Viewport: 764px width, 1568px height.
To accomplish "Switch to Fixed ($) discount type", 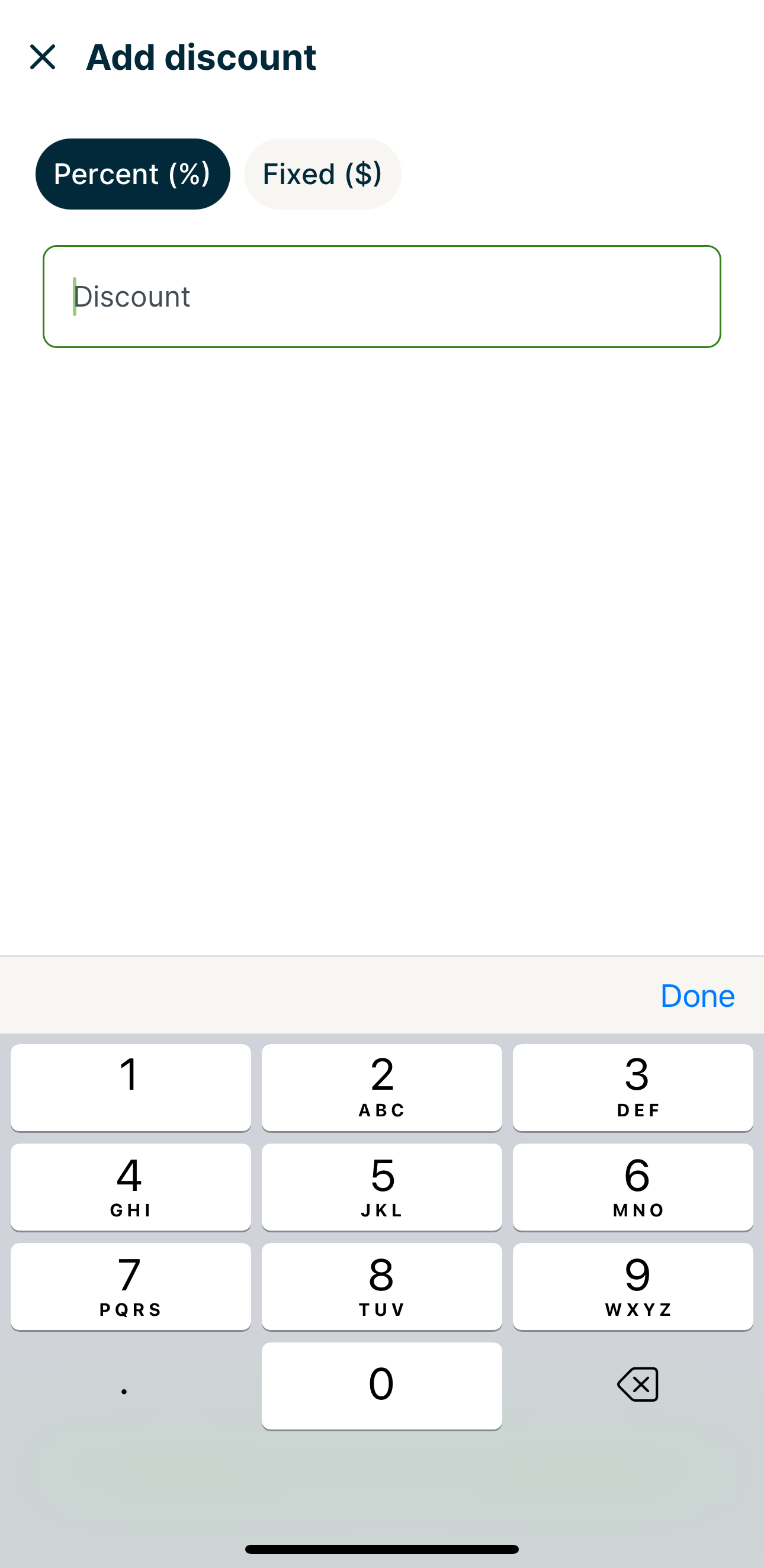I will 322,174.
